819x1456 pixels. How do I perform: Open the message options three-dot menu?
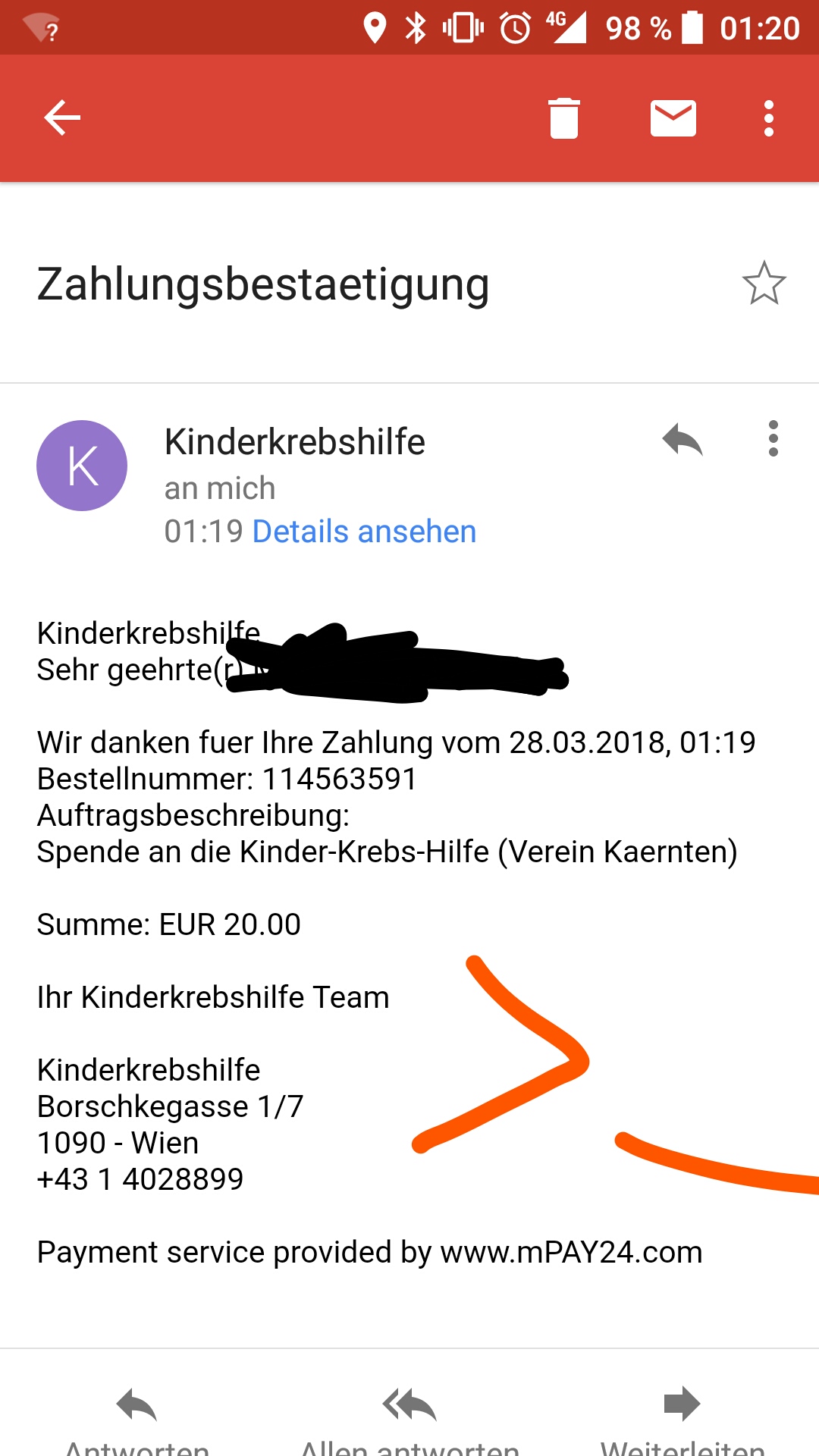(773, 439)
